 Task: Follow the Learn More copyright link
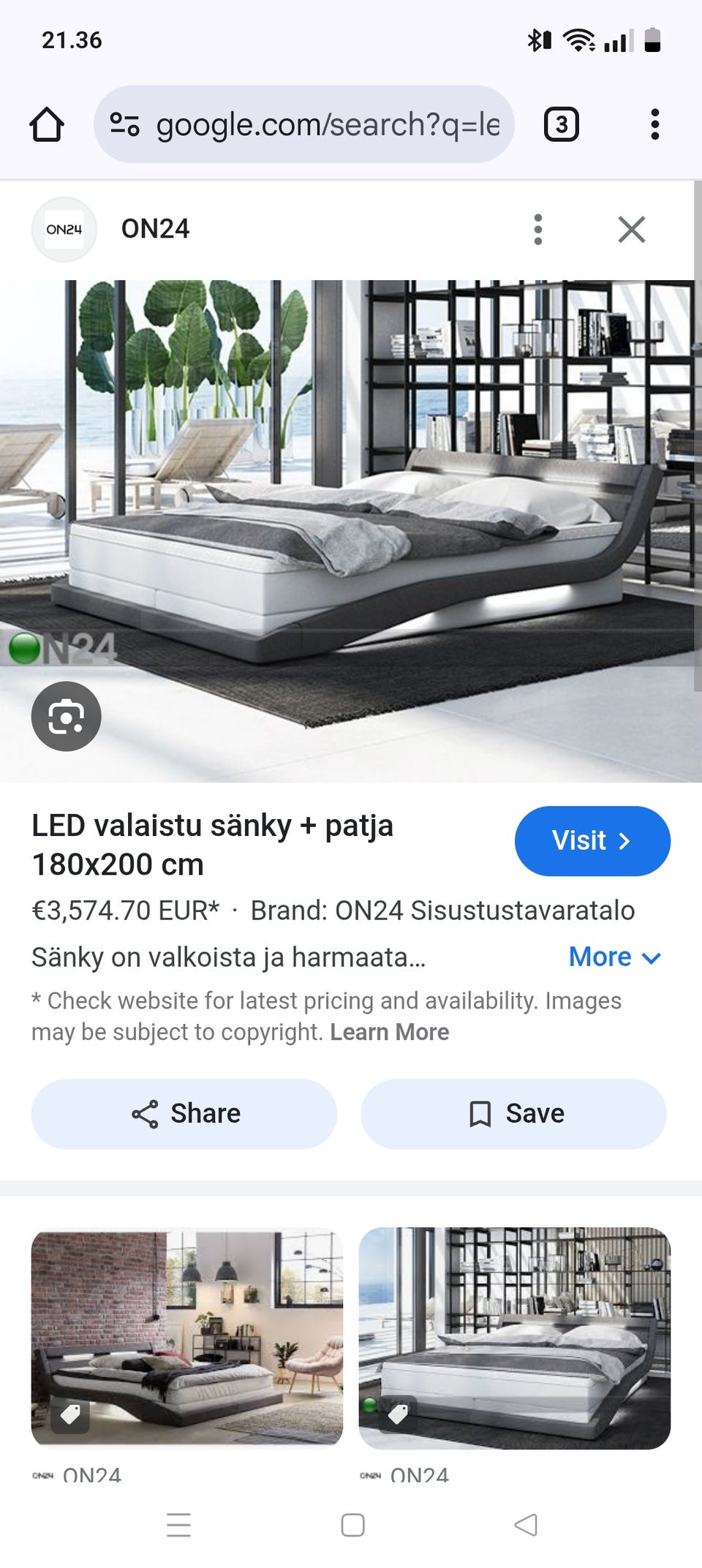pyautogui.click(x=389, y=1032)
